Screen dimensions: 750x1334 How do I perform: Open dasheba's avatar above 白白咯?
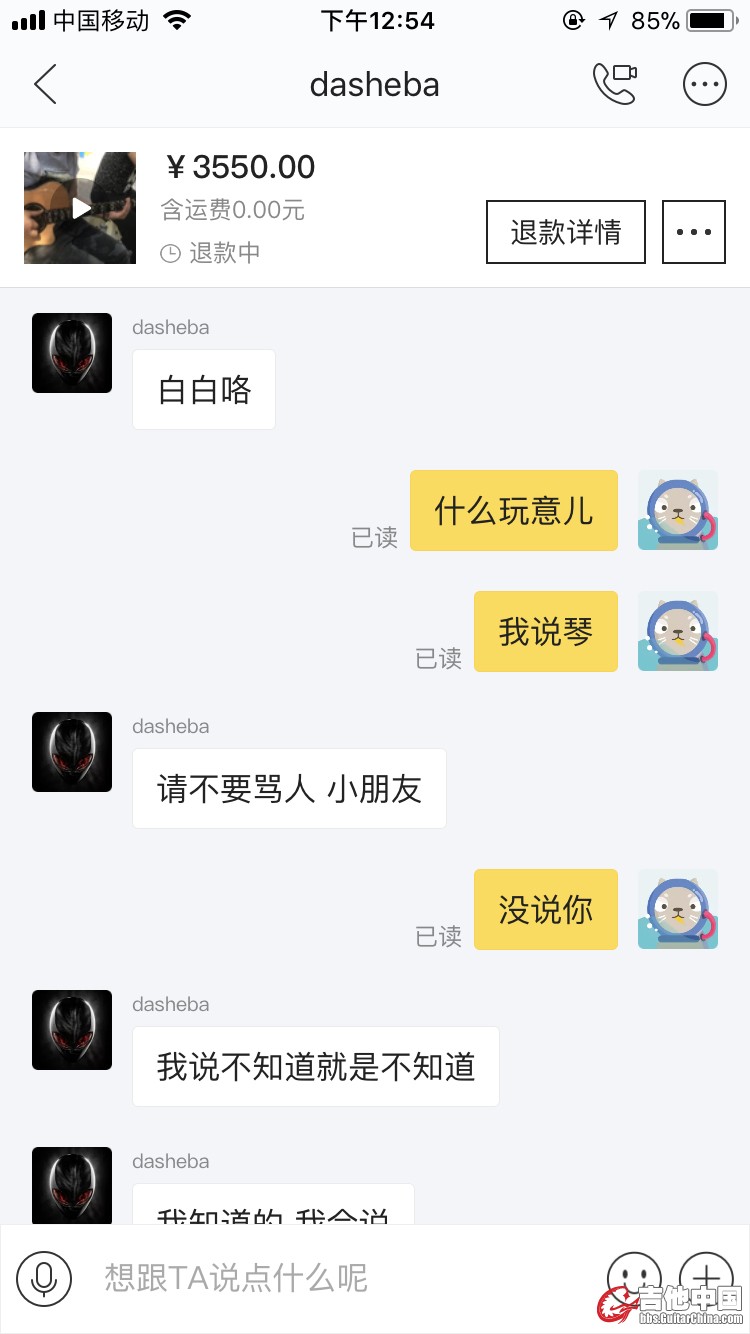click(x=72, y=353)
